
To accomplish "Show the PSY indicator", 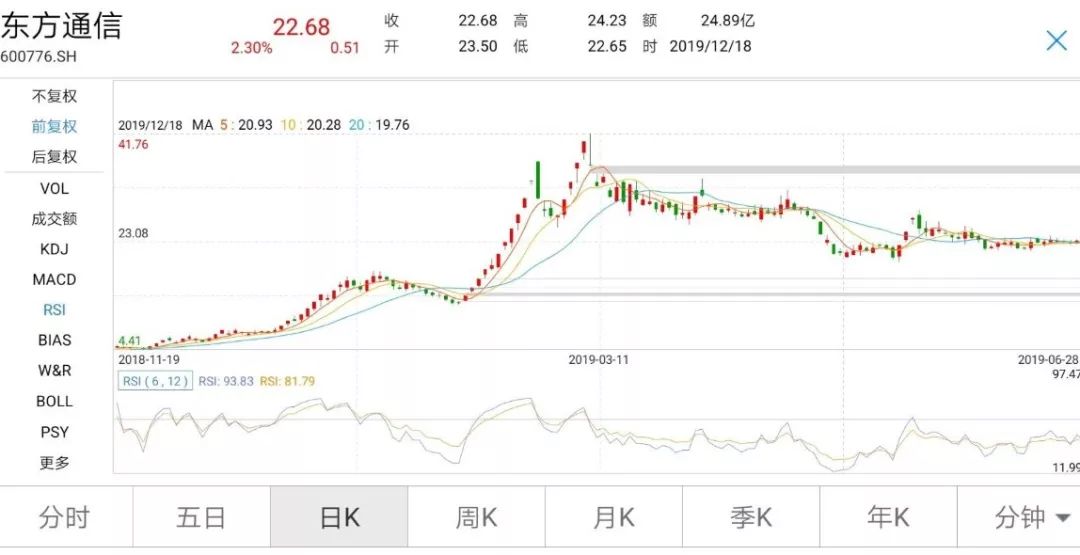I will [54, 432].
